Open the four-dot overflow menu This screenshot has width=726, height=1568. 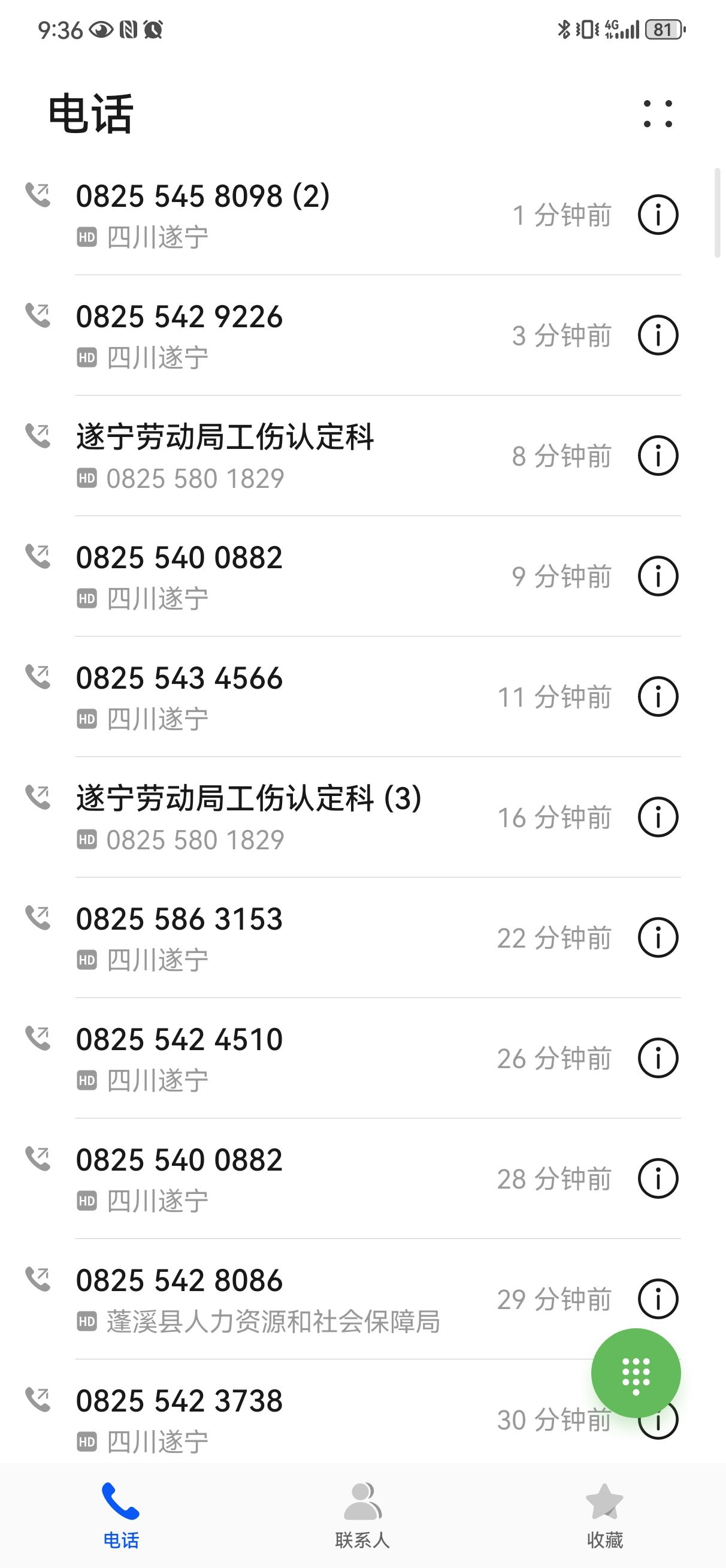pos(657,114)
